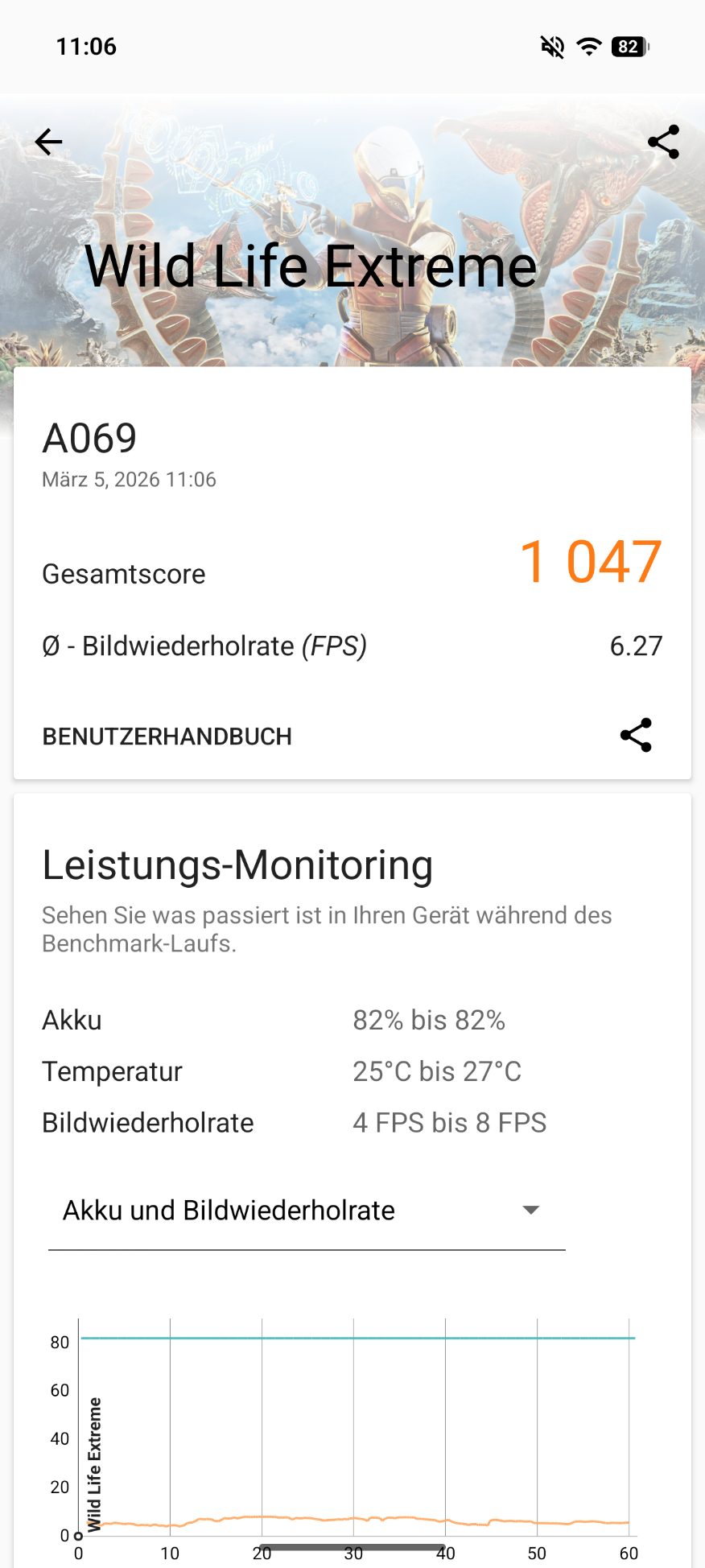Image resolution: width=705 pixels, height=1568 pixels.
Task: Open the BENUTZERHANDBUCH user guide
Action: pyautogui.click(x=167, y=737)
